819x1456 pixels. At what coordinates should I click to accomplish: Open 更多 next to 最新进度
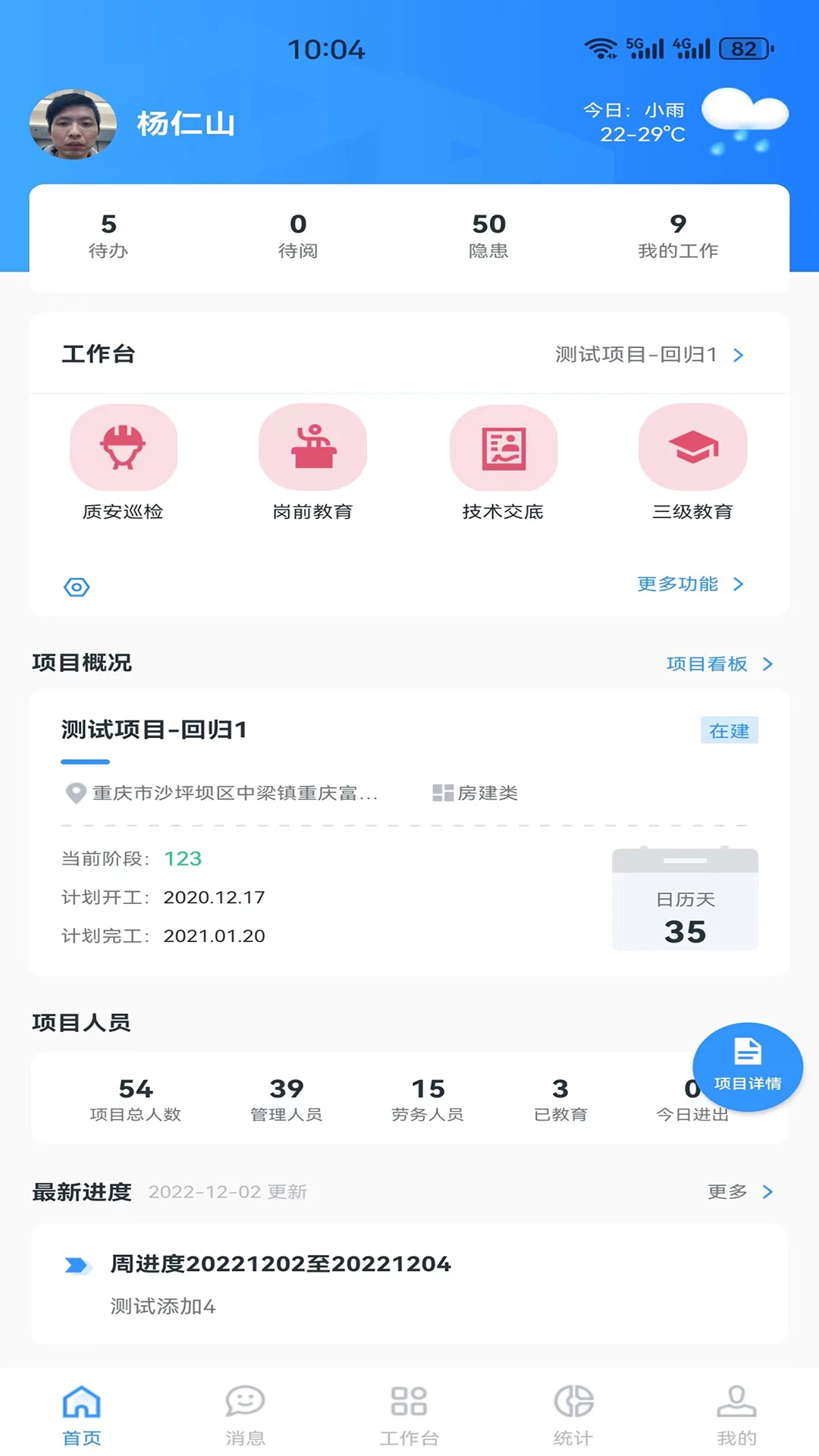click(739, 1191)
